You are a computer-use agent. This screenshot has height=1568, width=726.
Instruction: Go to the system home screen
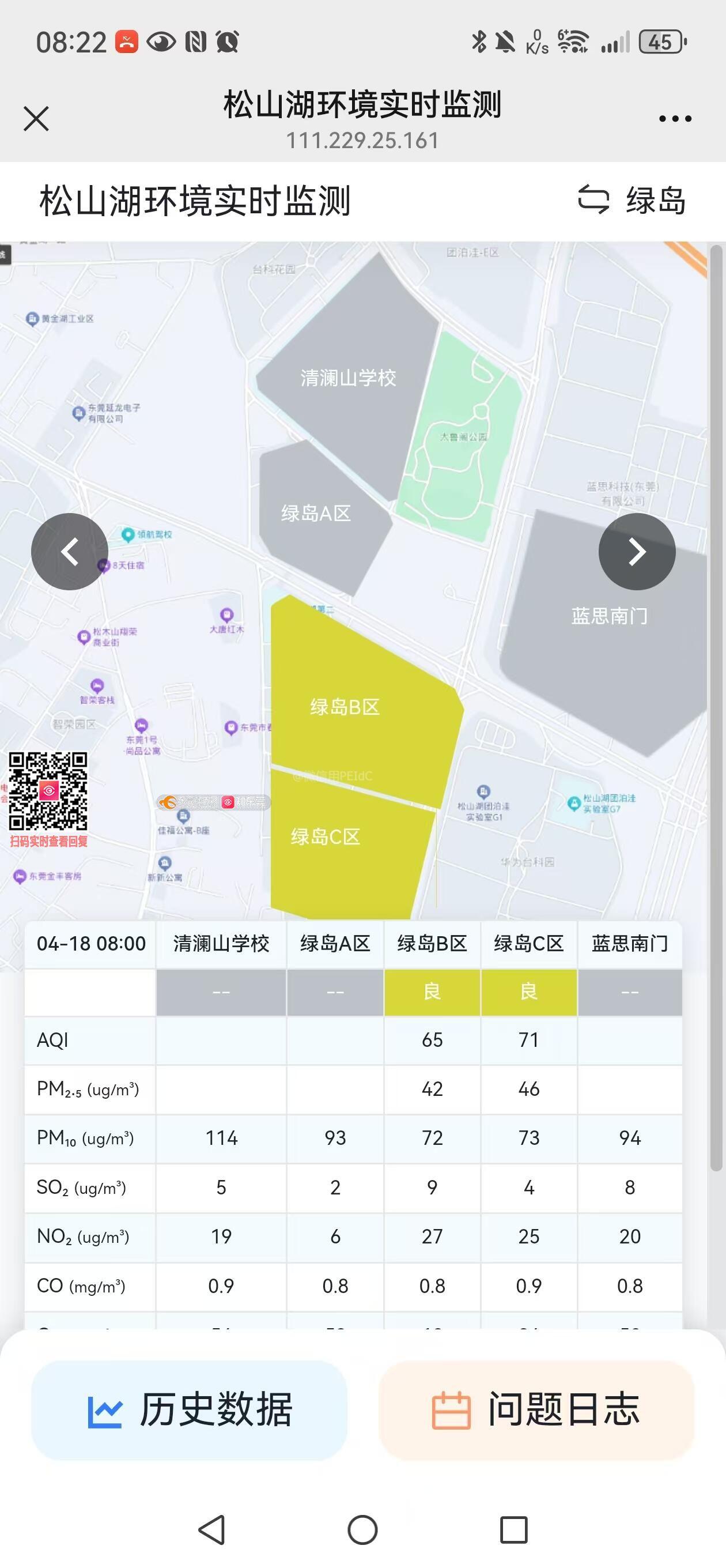coord(362,1529)
